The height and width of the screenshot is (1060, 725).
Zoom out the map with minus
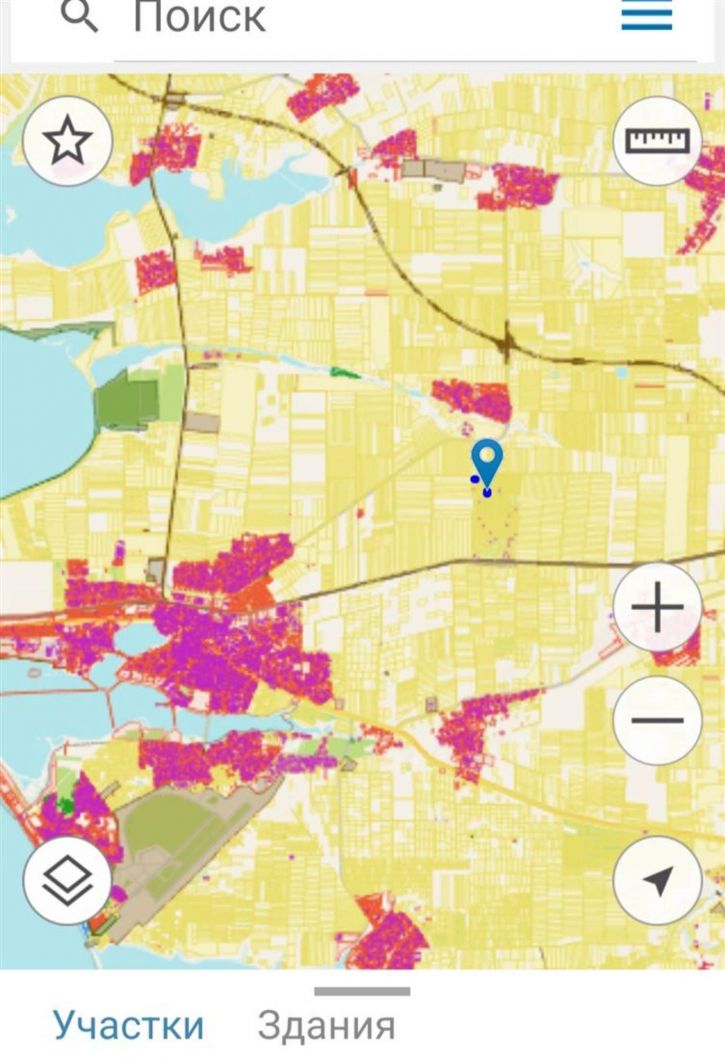click(657, 720)
